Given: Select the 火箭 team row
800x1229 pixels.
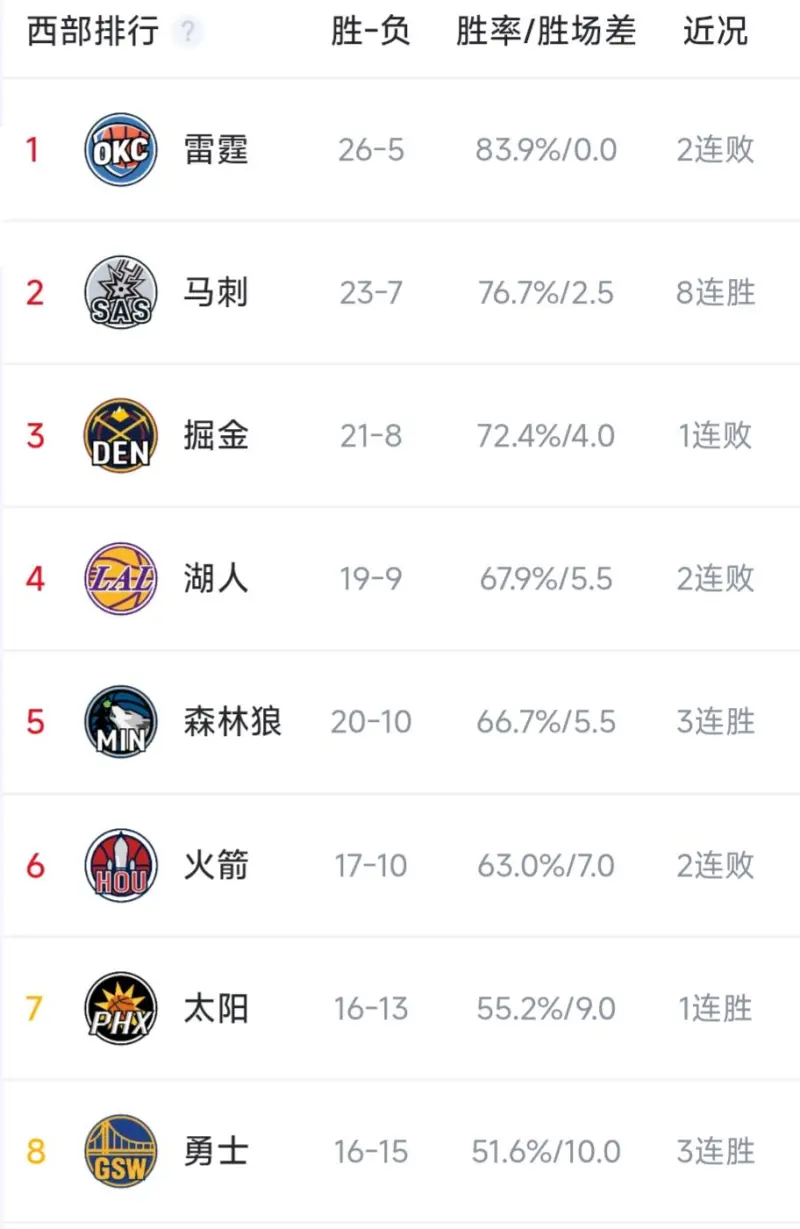Looking at the screenshot, I should pos(216,865).
